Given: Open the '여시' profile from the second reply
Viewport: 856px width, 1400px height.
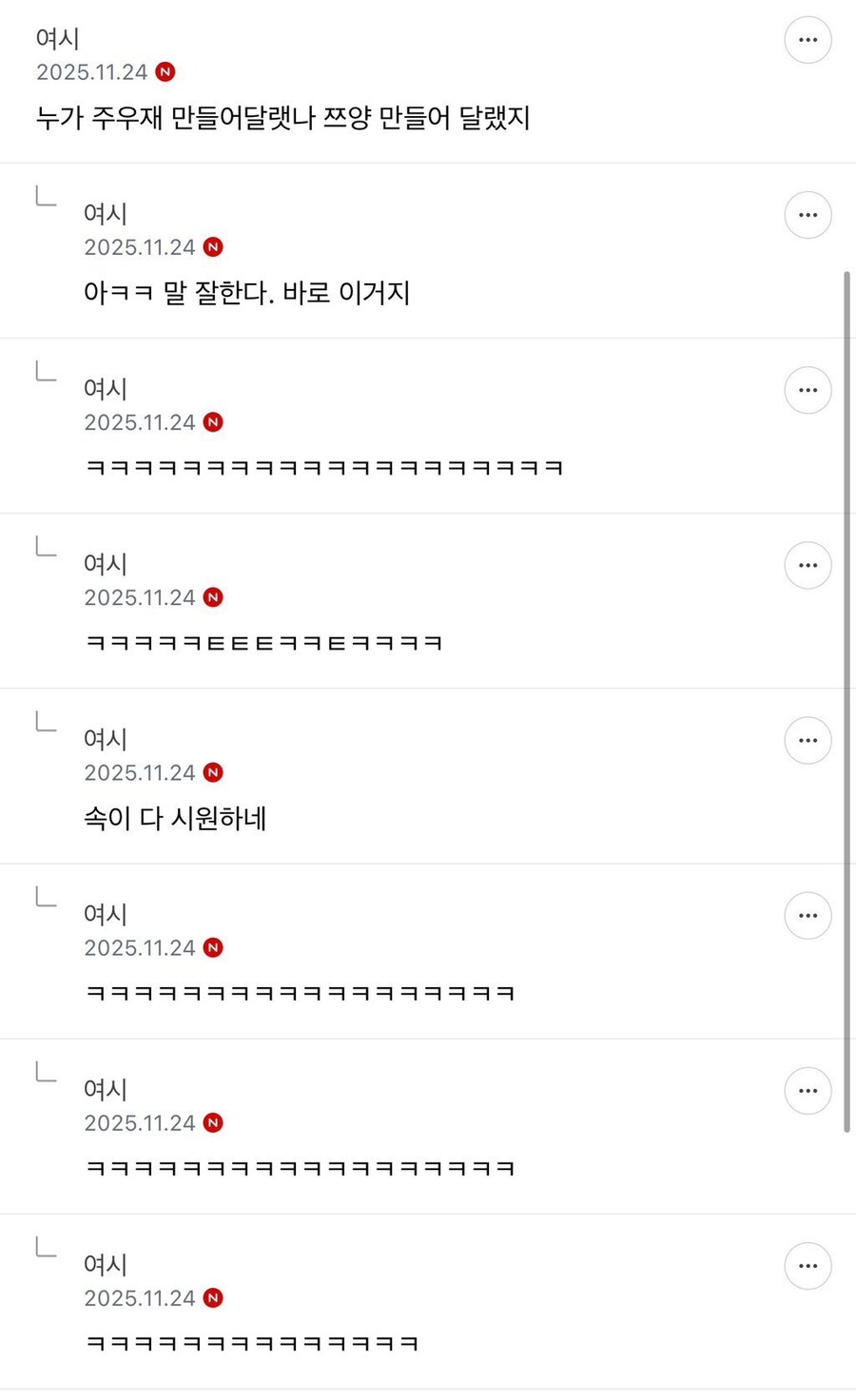Looking at the screenshot, I should click(105, 389).
